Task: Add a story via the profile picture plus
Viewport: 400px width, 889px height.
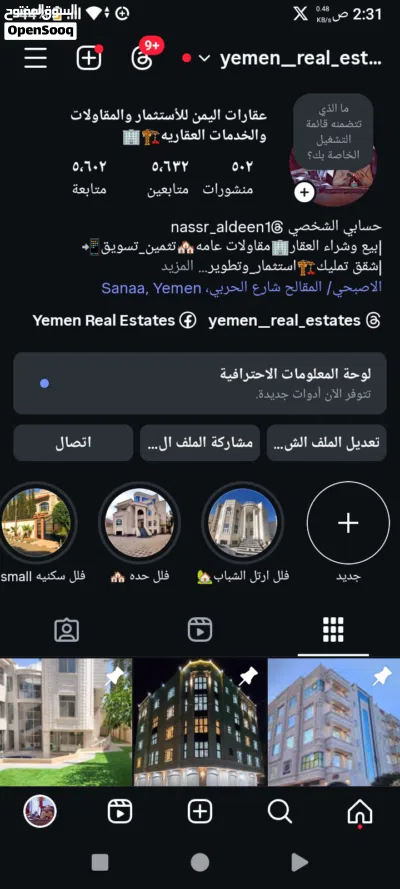Action: pos(304,192)
